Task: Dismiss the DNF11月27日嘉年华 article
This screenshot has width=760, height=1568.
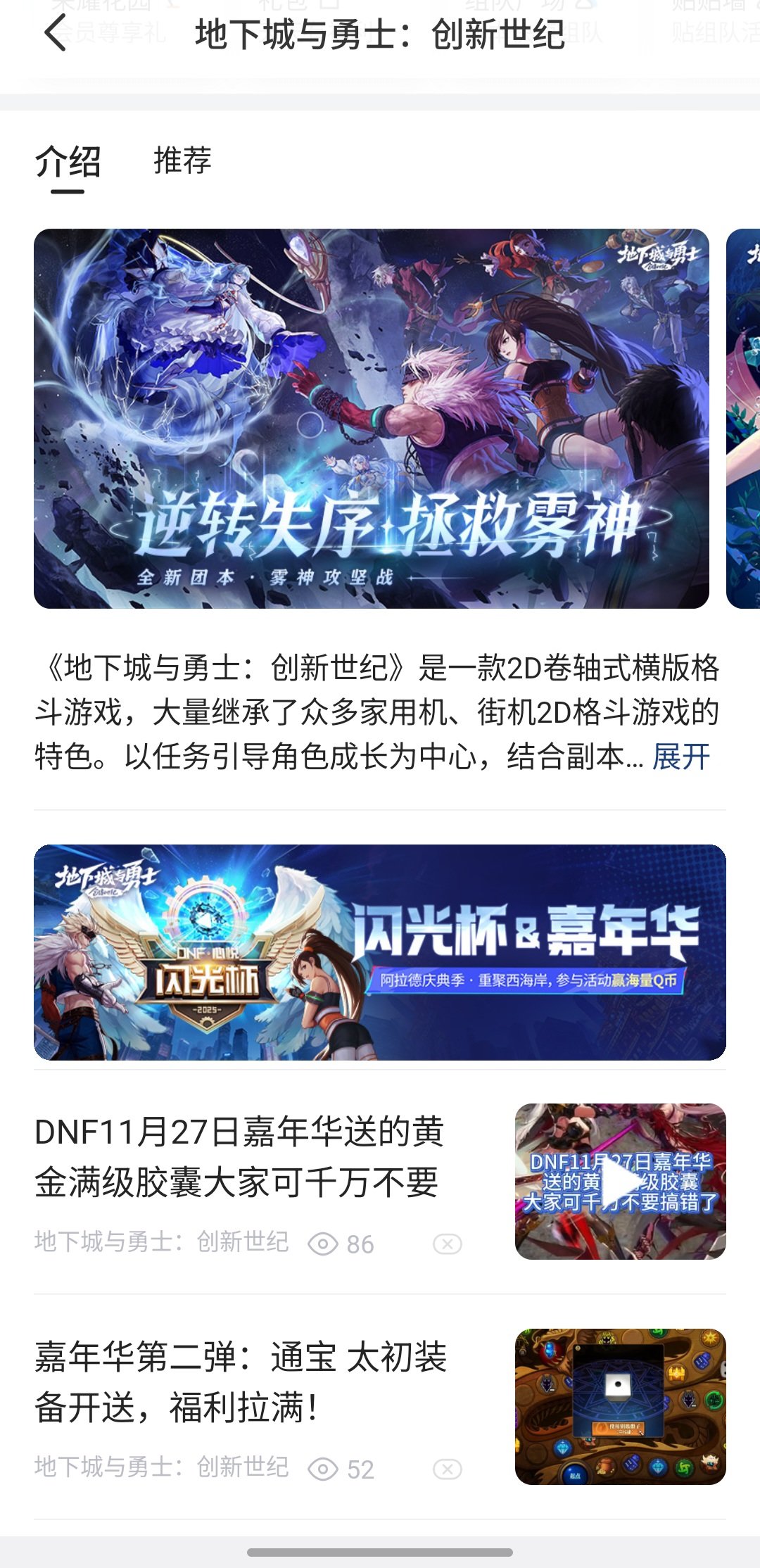Action: 448,1244
